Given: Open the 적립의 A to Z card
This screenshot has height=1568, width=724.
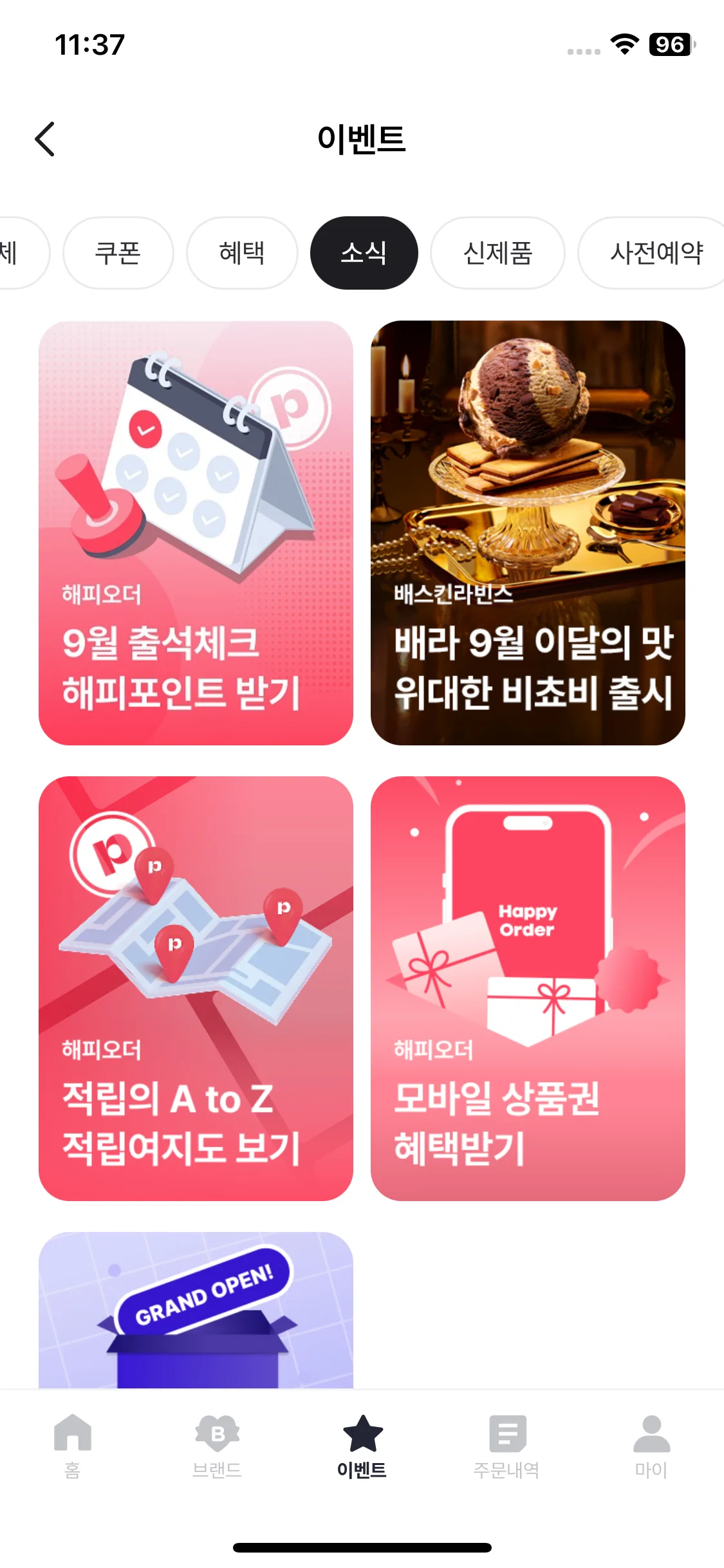Looking at the screenshot, I should click(x=196, y=988).
